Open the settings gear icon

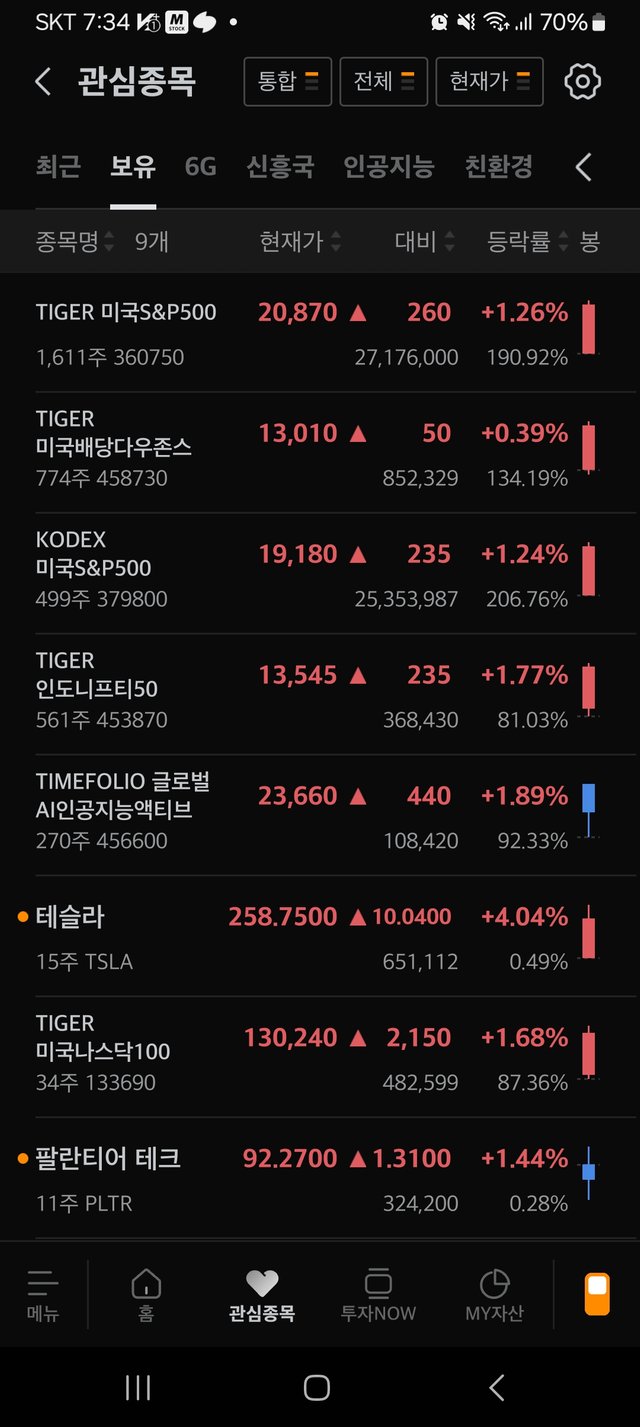point(582,82)
